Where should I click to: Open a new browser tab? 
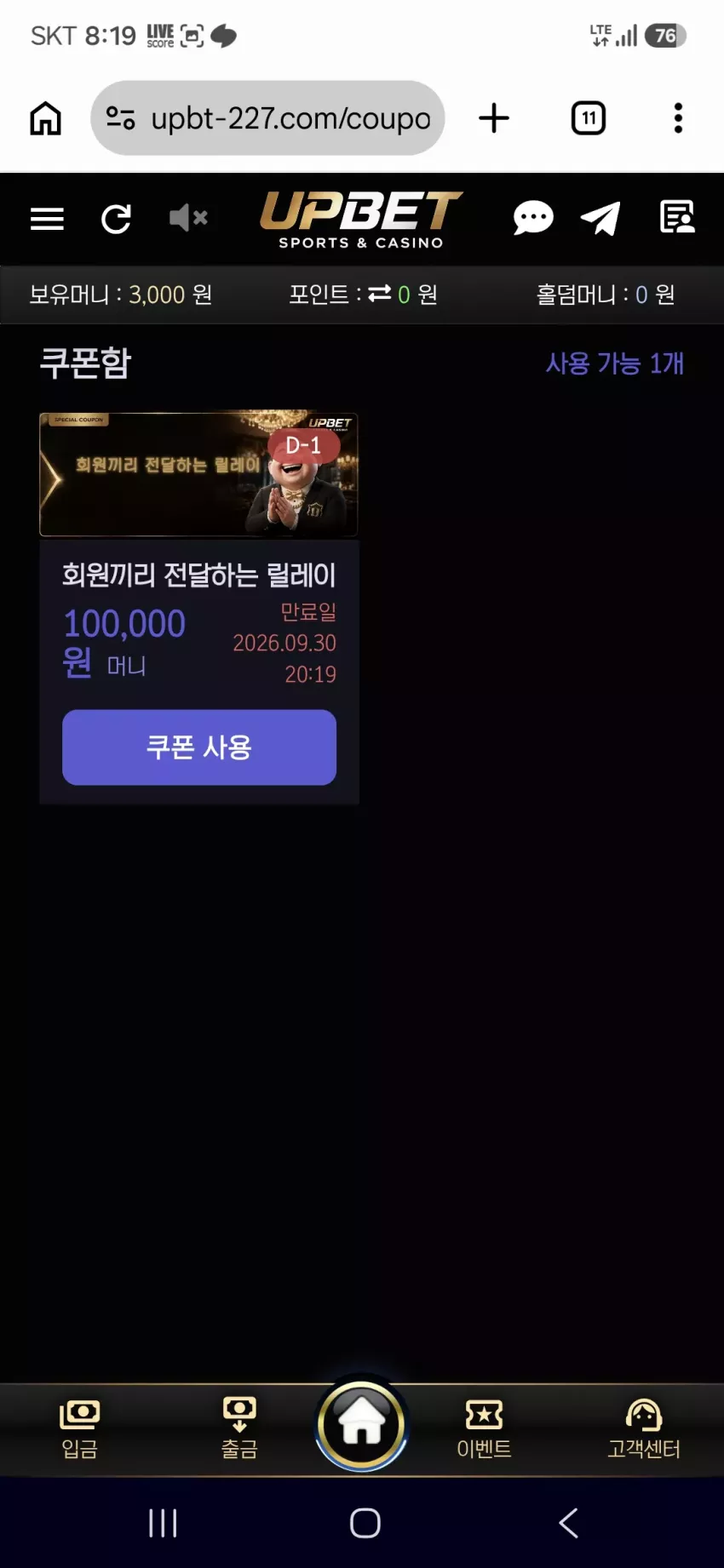(x=494, y=118)
